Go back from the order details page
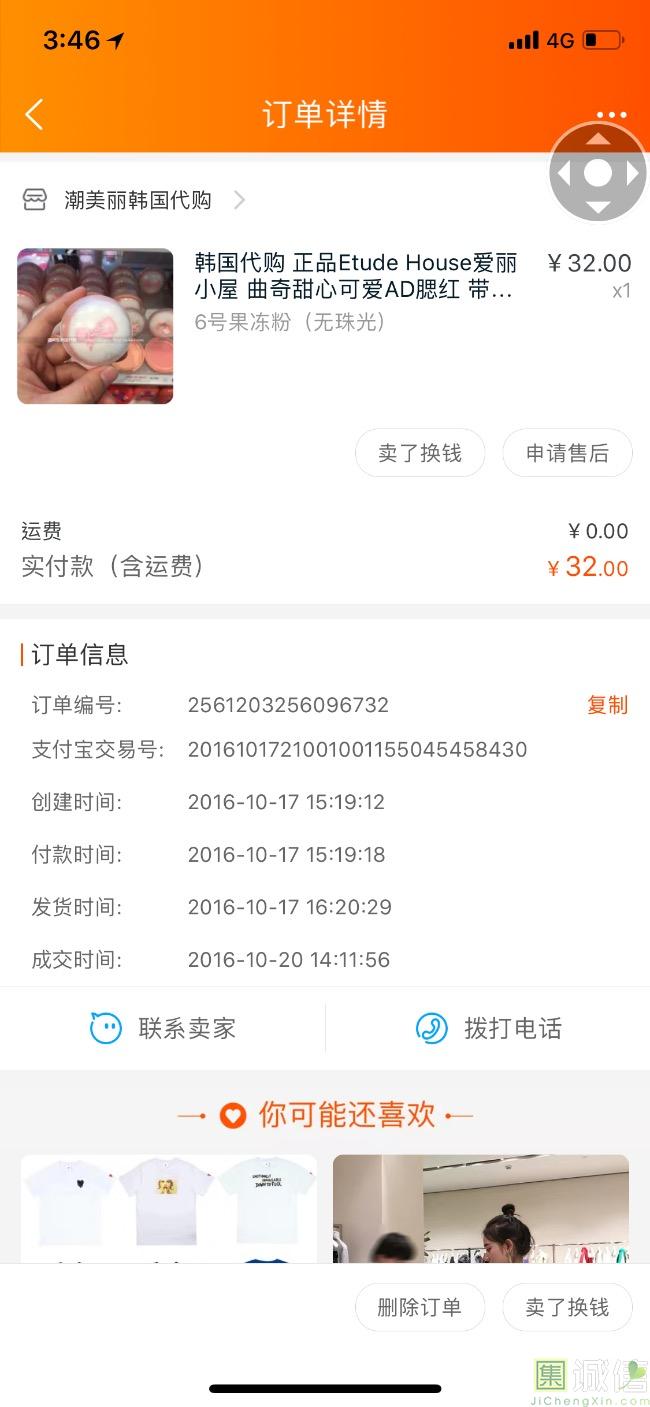The image size is (650, 1407). click(34, 114)
